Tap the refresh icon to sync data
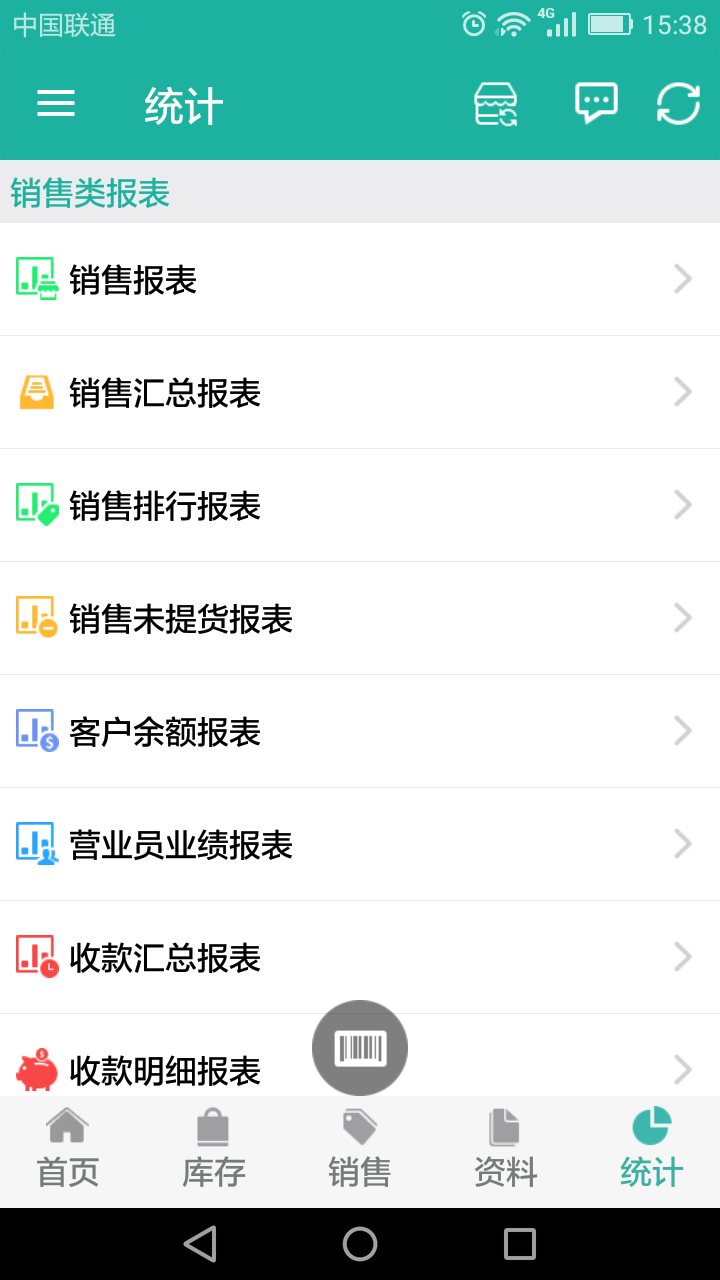This screenshot has height=1280, width=720. [x=679, y=103]
